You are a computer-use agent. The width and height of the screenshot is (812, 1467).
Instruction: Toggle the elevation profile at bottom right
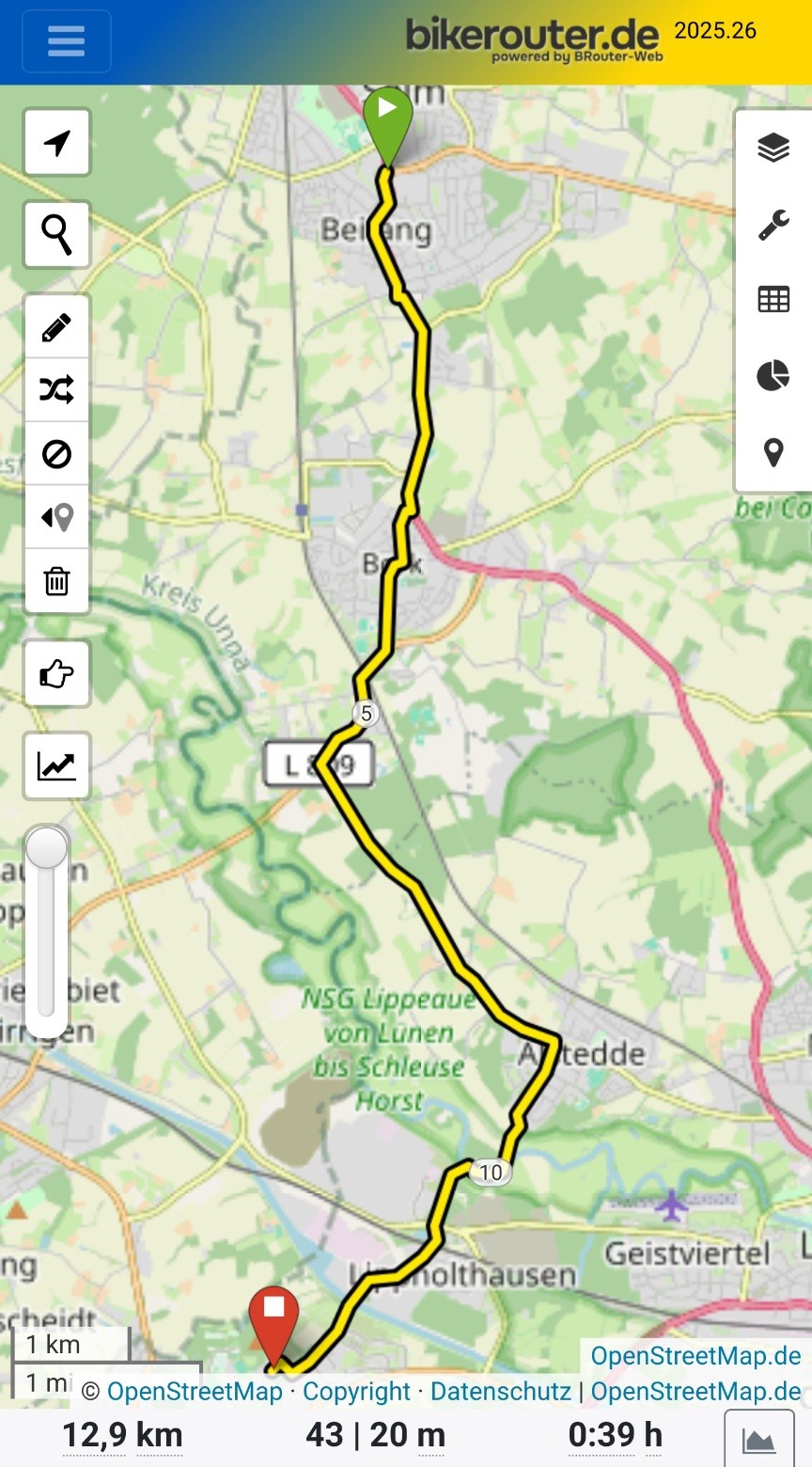(x=758, y=1439)
